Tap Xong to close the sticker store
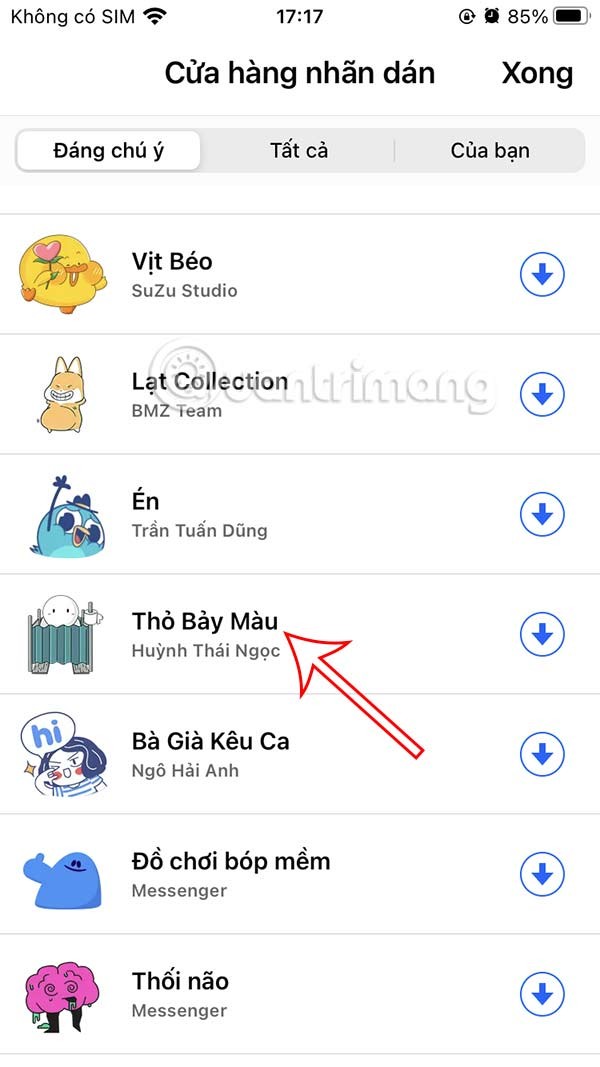 click(537, 73)
